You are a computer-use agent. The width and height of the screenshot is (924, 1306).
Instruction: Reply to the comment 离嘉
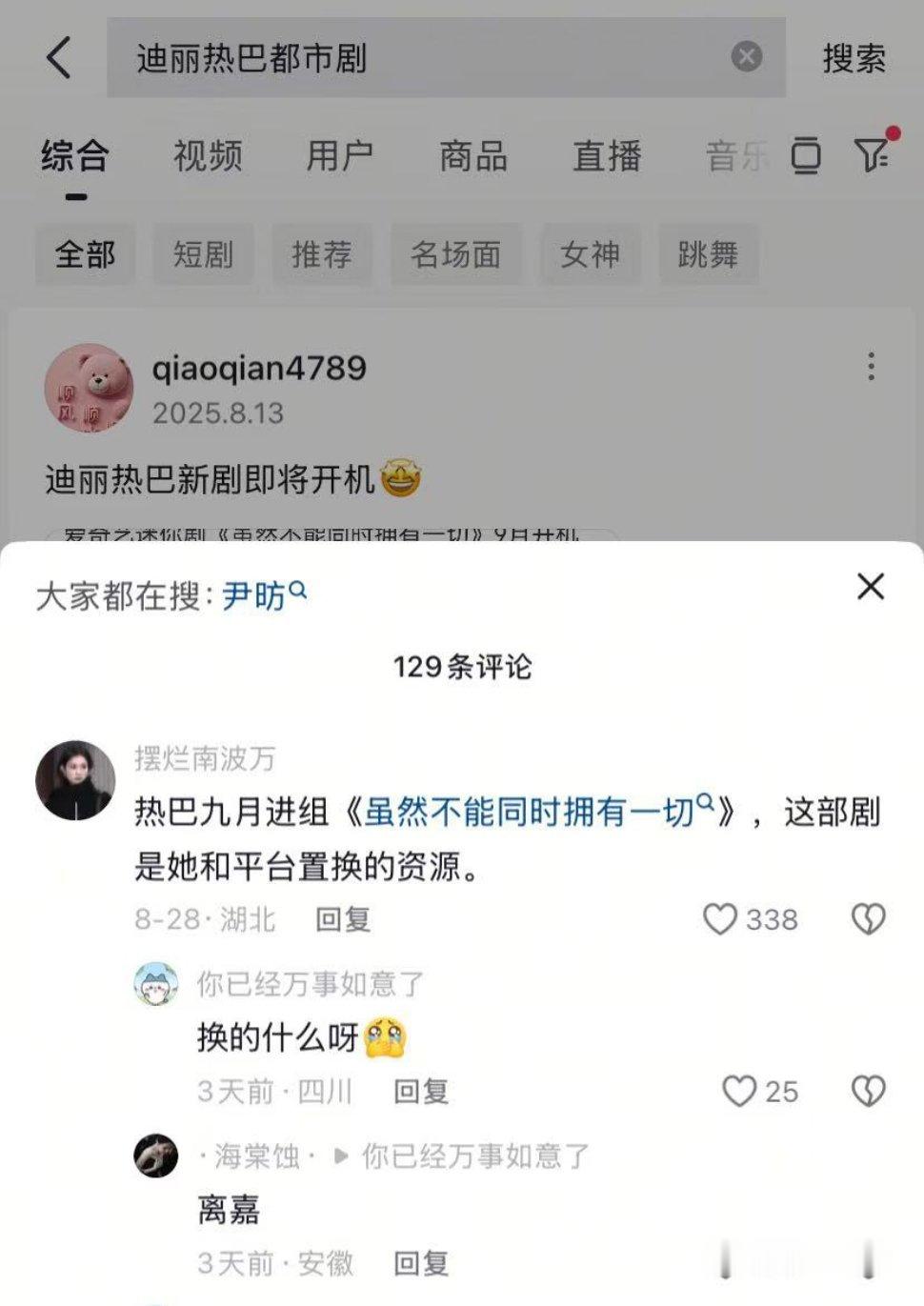click(x=421, y=1263)
